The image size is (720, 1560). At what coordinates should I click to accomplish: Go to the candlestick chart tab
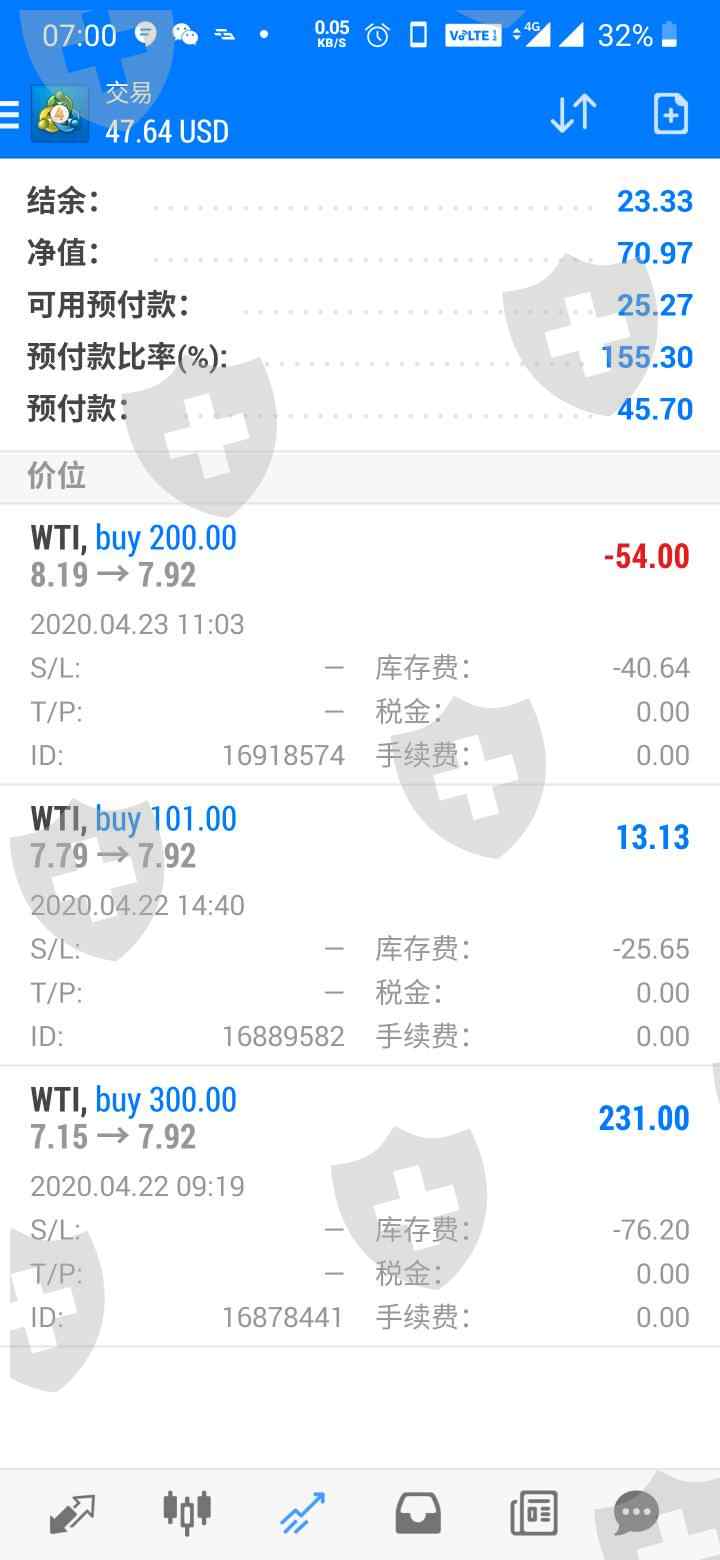pyautogui.click(x=187, y=1514)
